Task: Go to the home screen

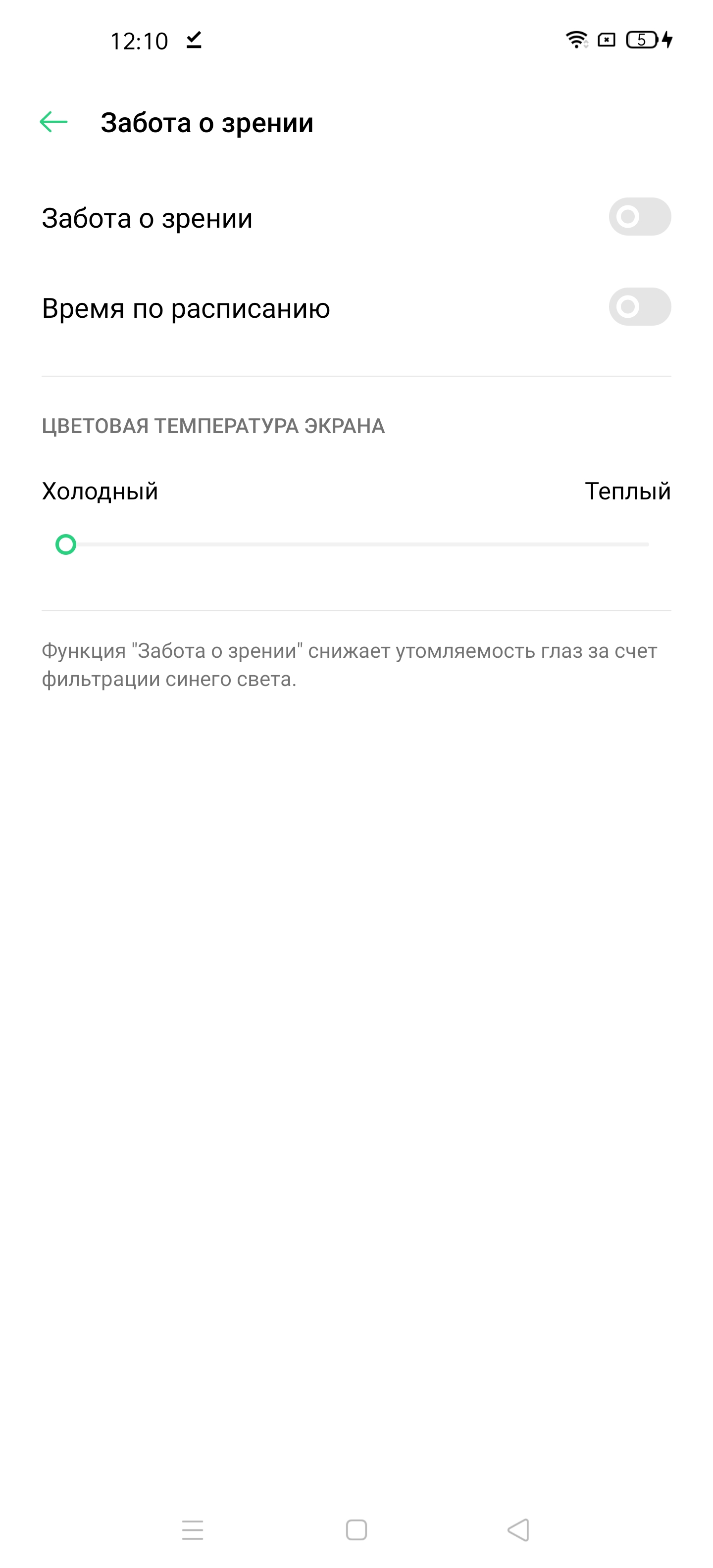Action: coord(356,1530)
